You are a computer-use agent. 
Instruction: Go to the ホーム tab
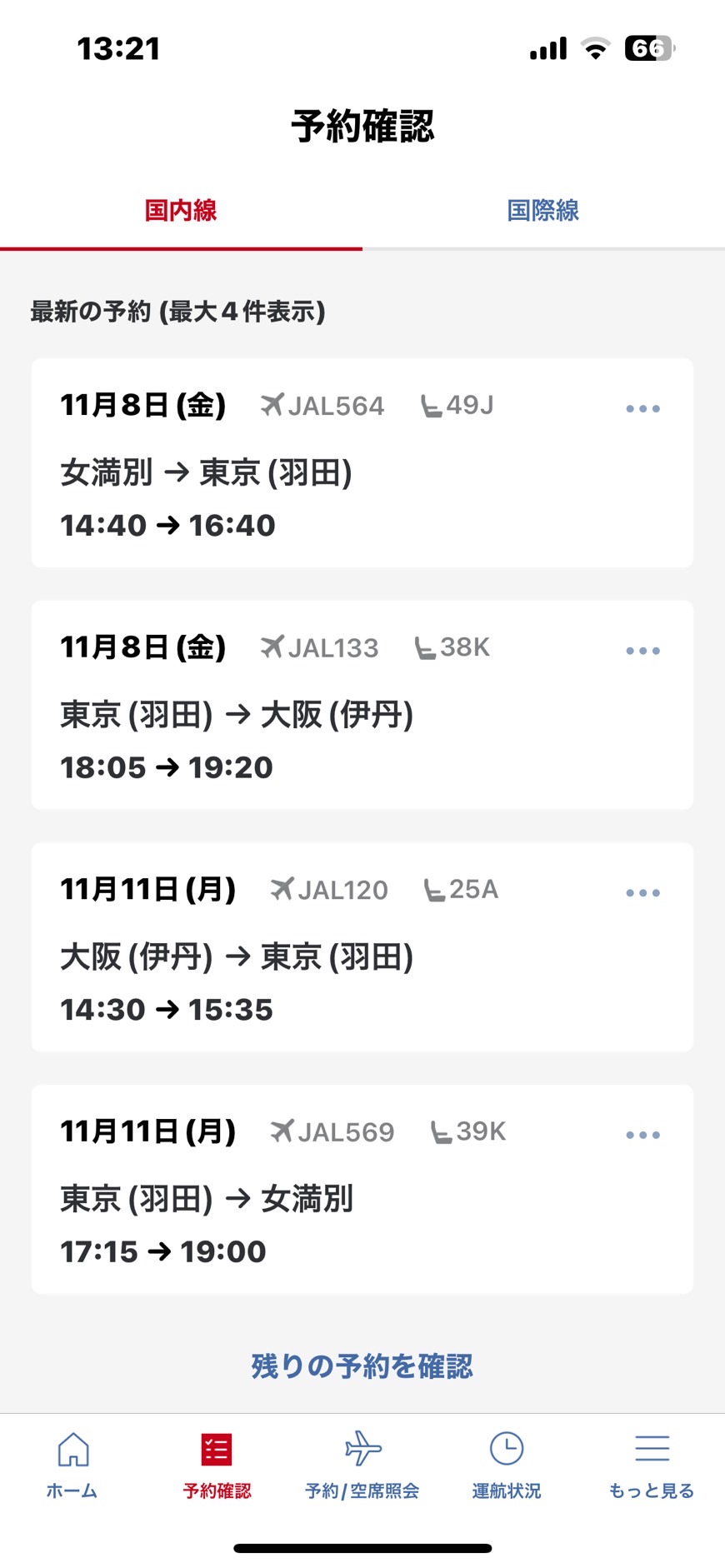(72, 1466)
